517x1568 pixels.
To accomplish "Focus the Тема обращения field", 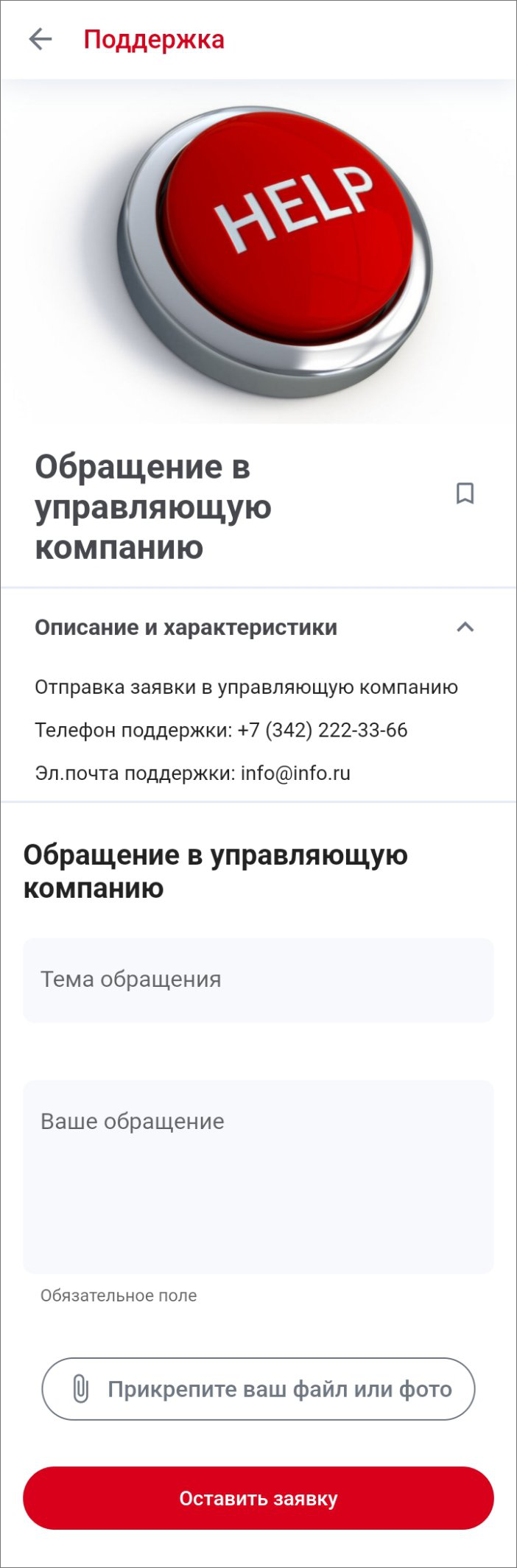I will click(258, 980).
